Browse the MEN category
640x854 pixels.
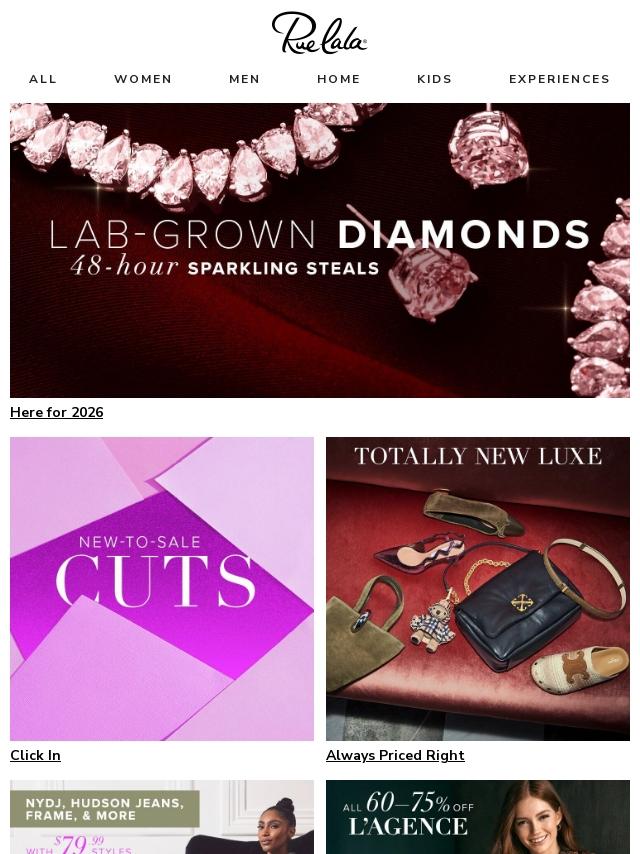click(245, 79)
